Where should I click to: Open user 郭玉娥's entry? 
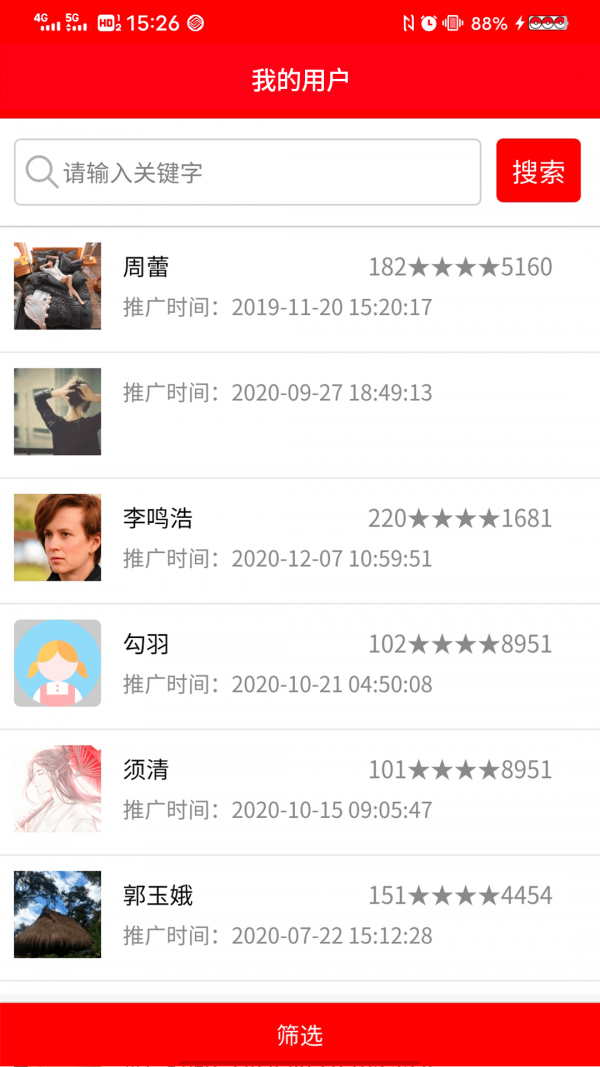click(300, 916)
